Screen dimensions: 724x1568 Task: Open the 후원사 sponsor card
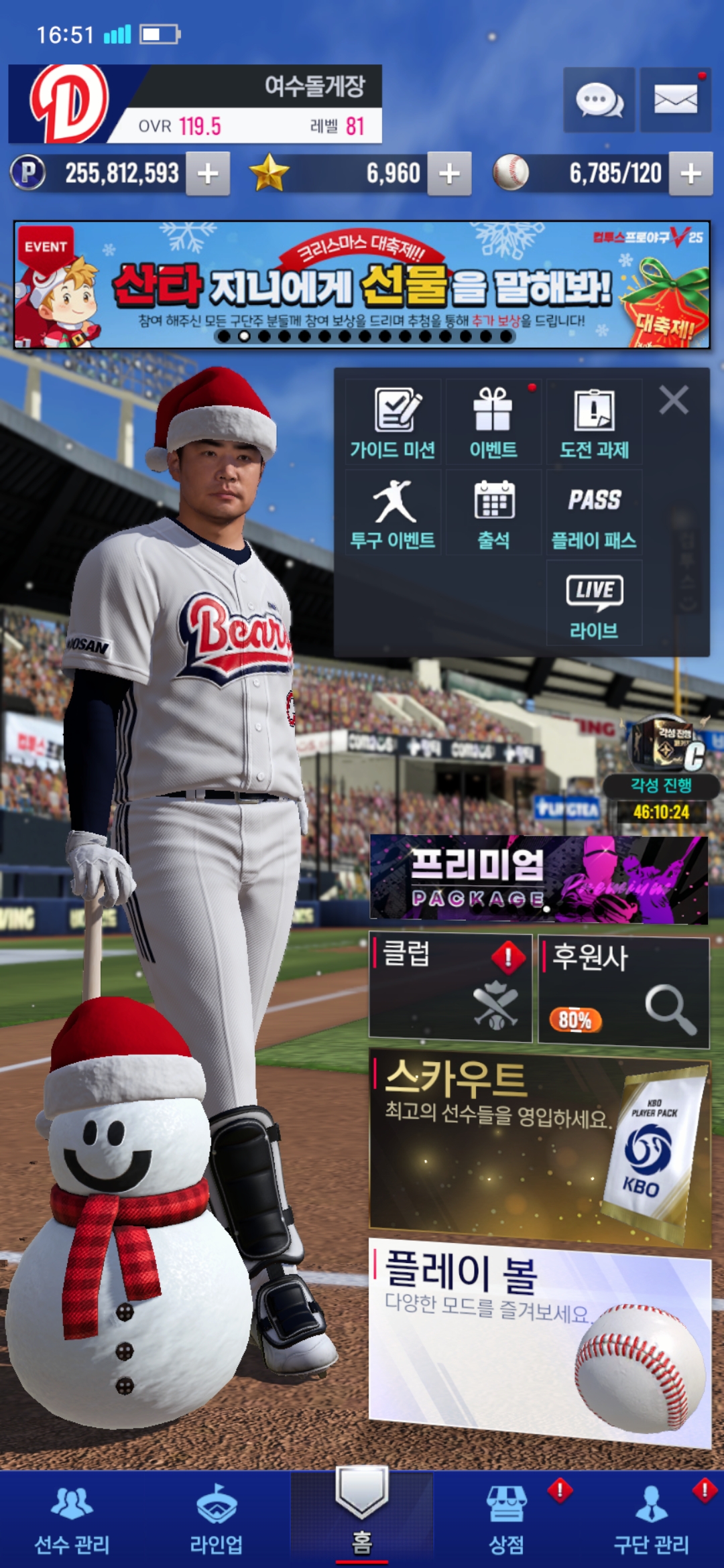623,992
